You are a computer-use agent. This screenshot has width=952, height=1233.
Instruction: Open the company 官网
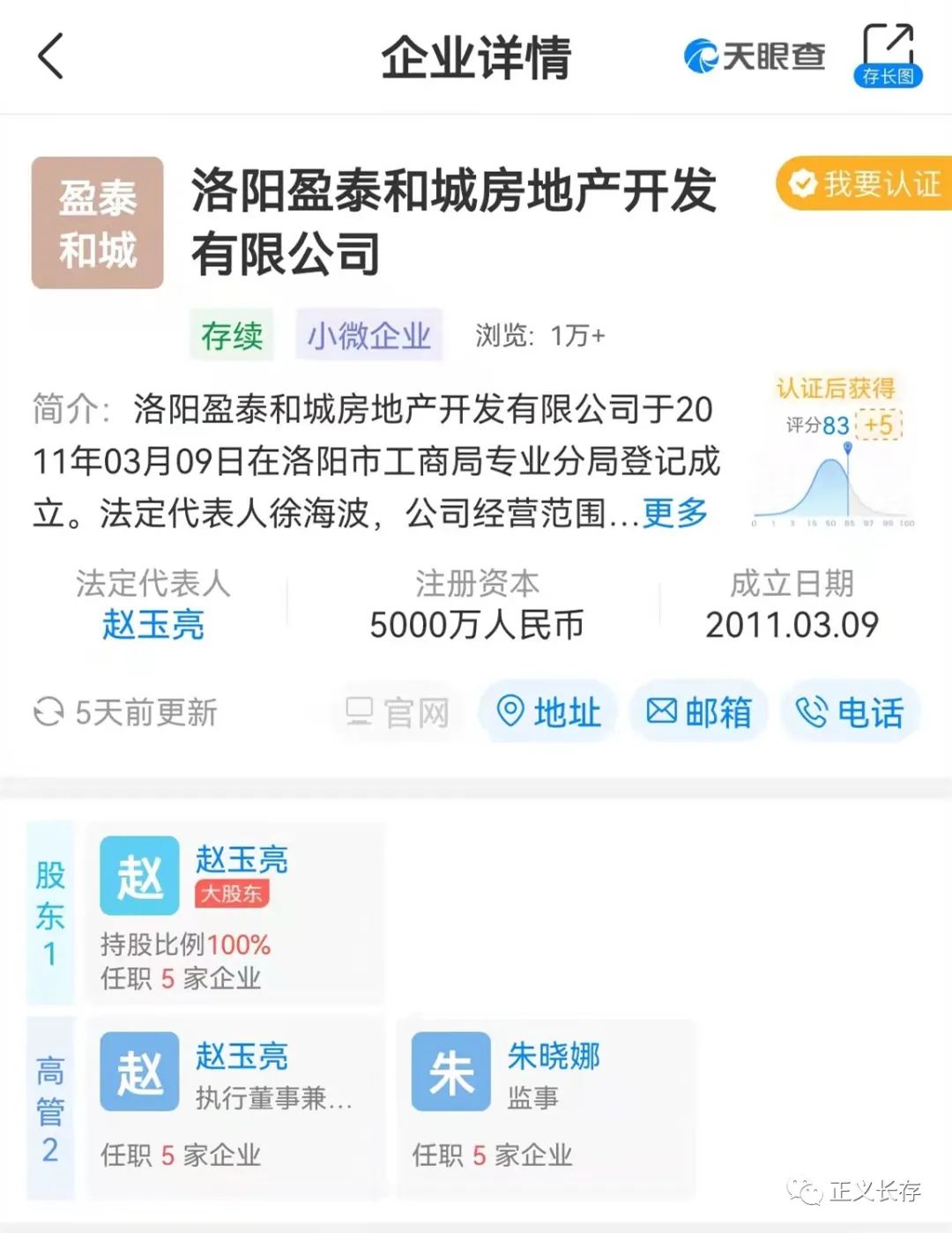[x=398, y=712]
